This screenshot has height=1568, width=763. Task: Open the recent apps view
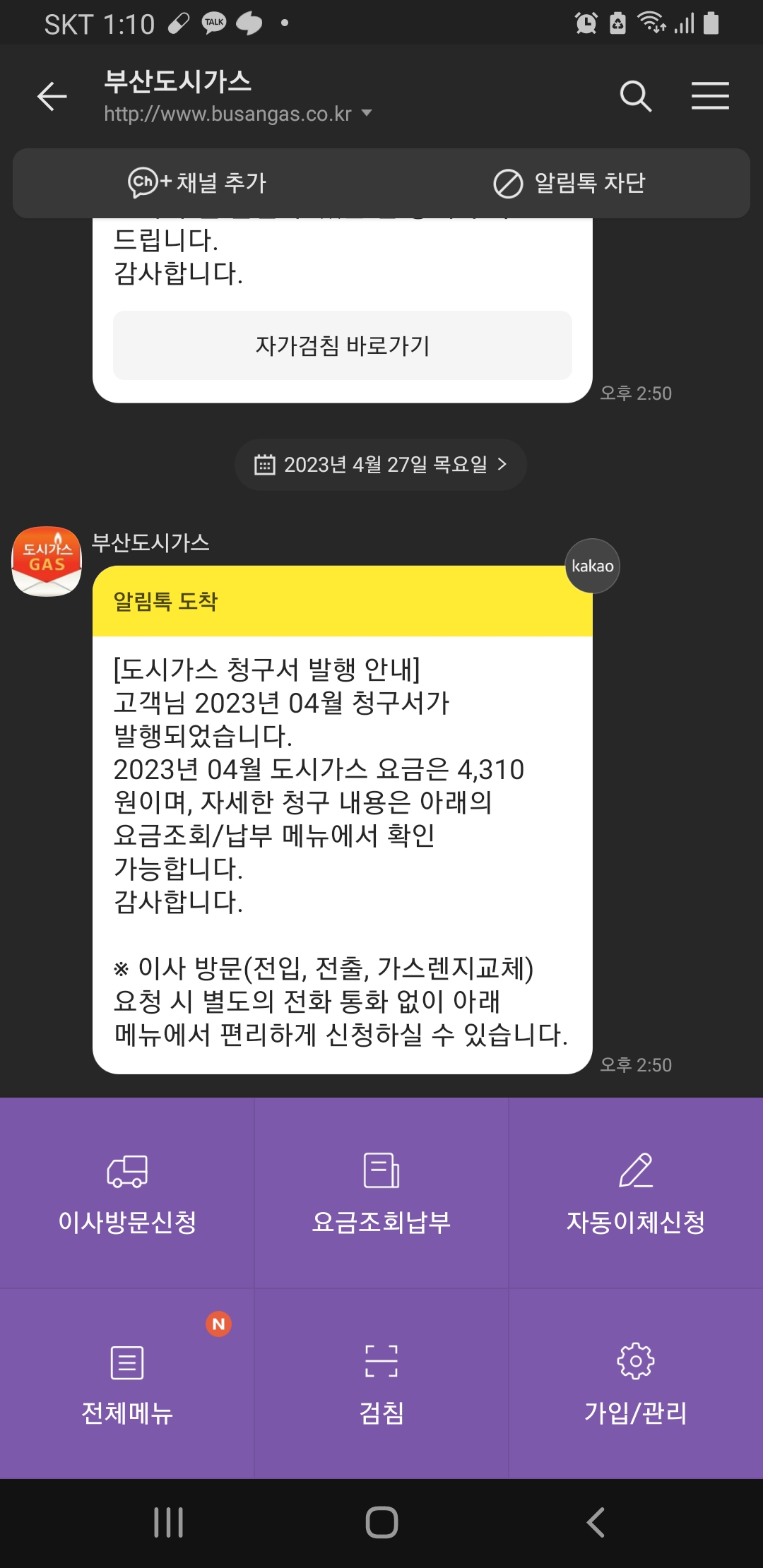point(169,1522)
